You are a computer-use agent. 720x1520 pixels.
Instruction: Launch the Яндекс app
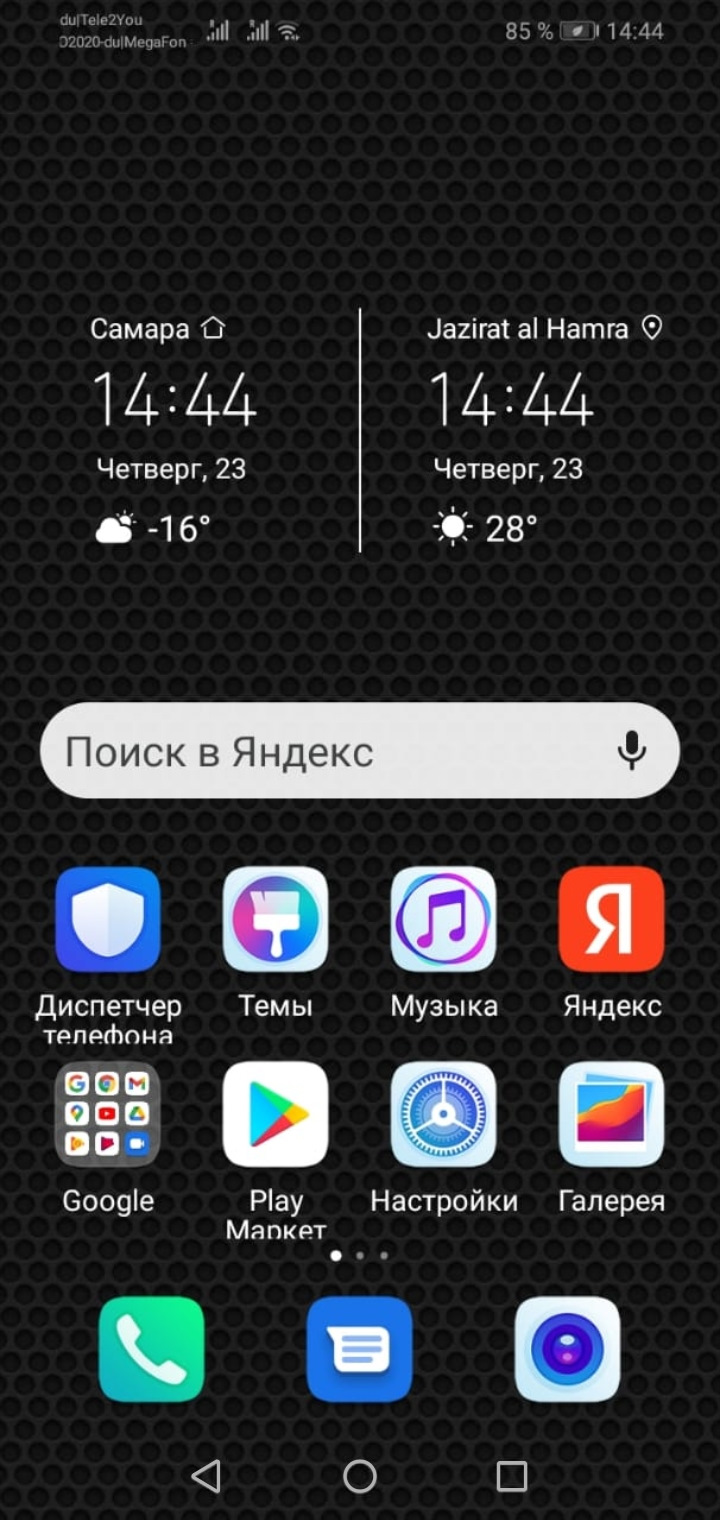coord(611,920)
